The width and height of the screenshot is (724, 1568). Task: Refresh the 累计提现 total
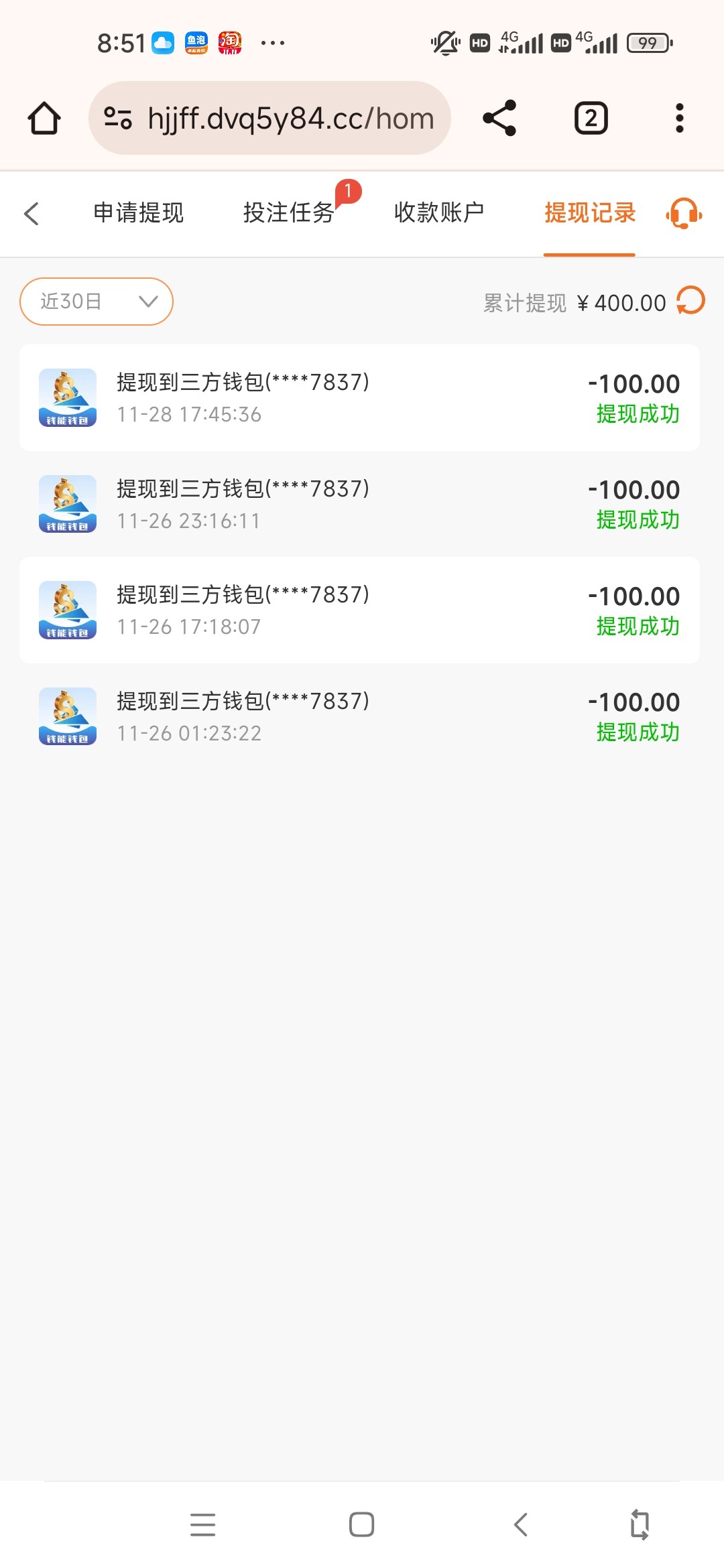pyautogui.click(x=691, y=301)
